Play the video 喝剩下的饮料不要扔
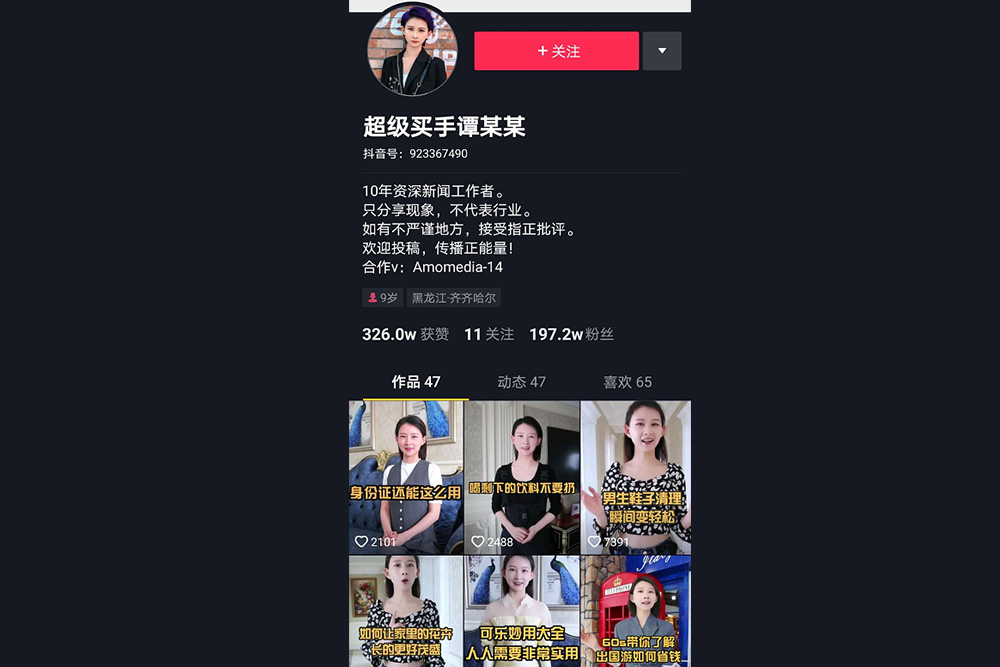Image resolution: width=1000 pixels, height=667 pixels. click(521, 477)
